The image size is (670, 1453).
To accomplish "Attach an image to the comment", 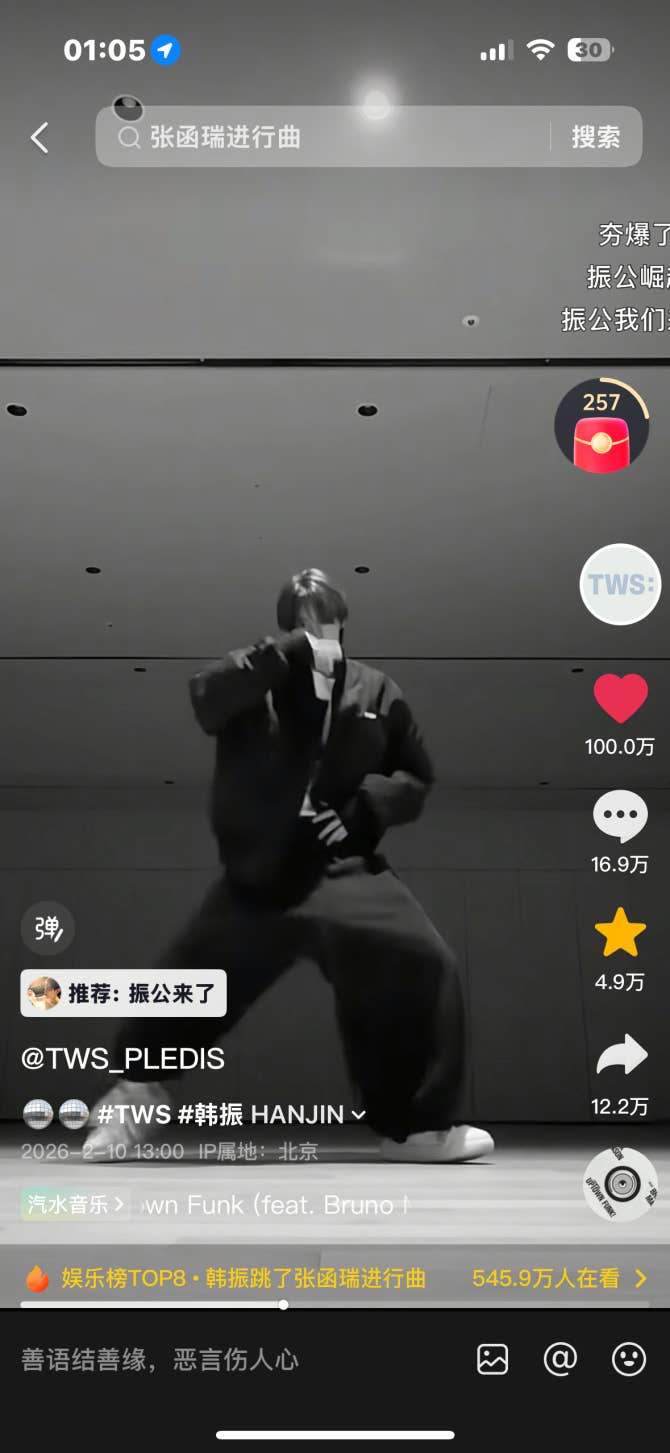I will (493, 1359).
